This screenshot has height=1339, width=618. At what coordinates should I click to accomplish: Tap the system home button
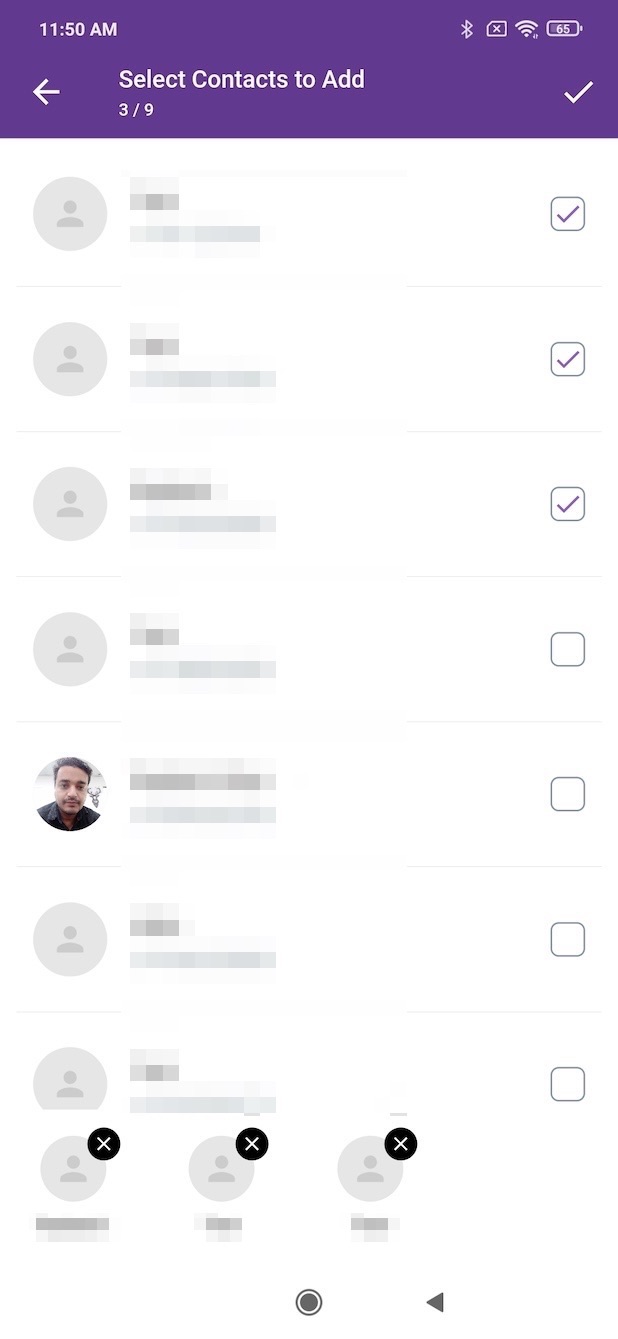309,1302
